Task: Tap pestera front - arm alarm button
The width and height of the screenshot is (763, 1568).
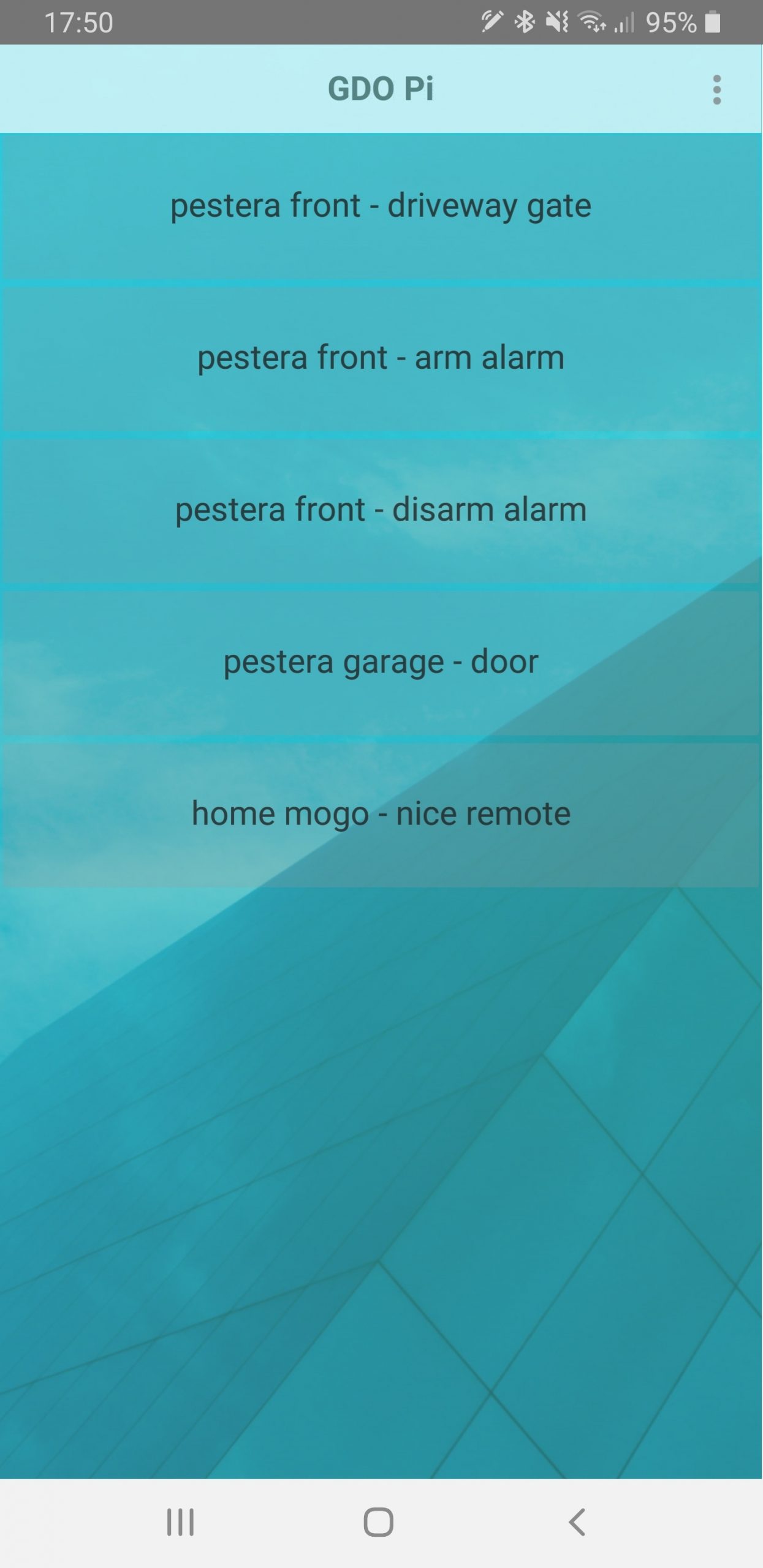Action: click(381, 358)
